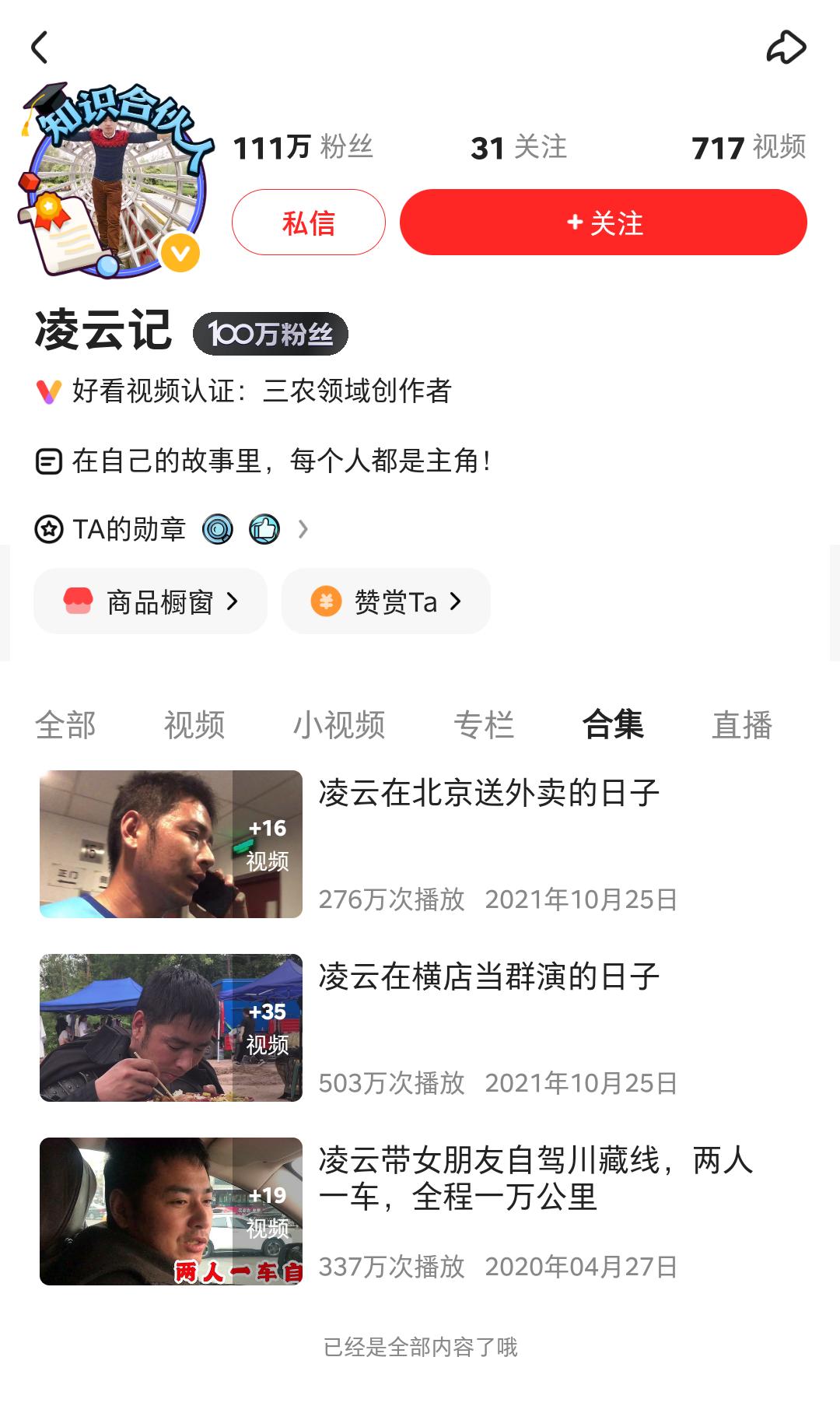Switch to the 专栏 tab
Viewport: 840px width, 1413px height.
484,725
